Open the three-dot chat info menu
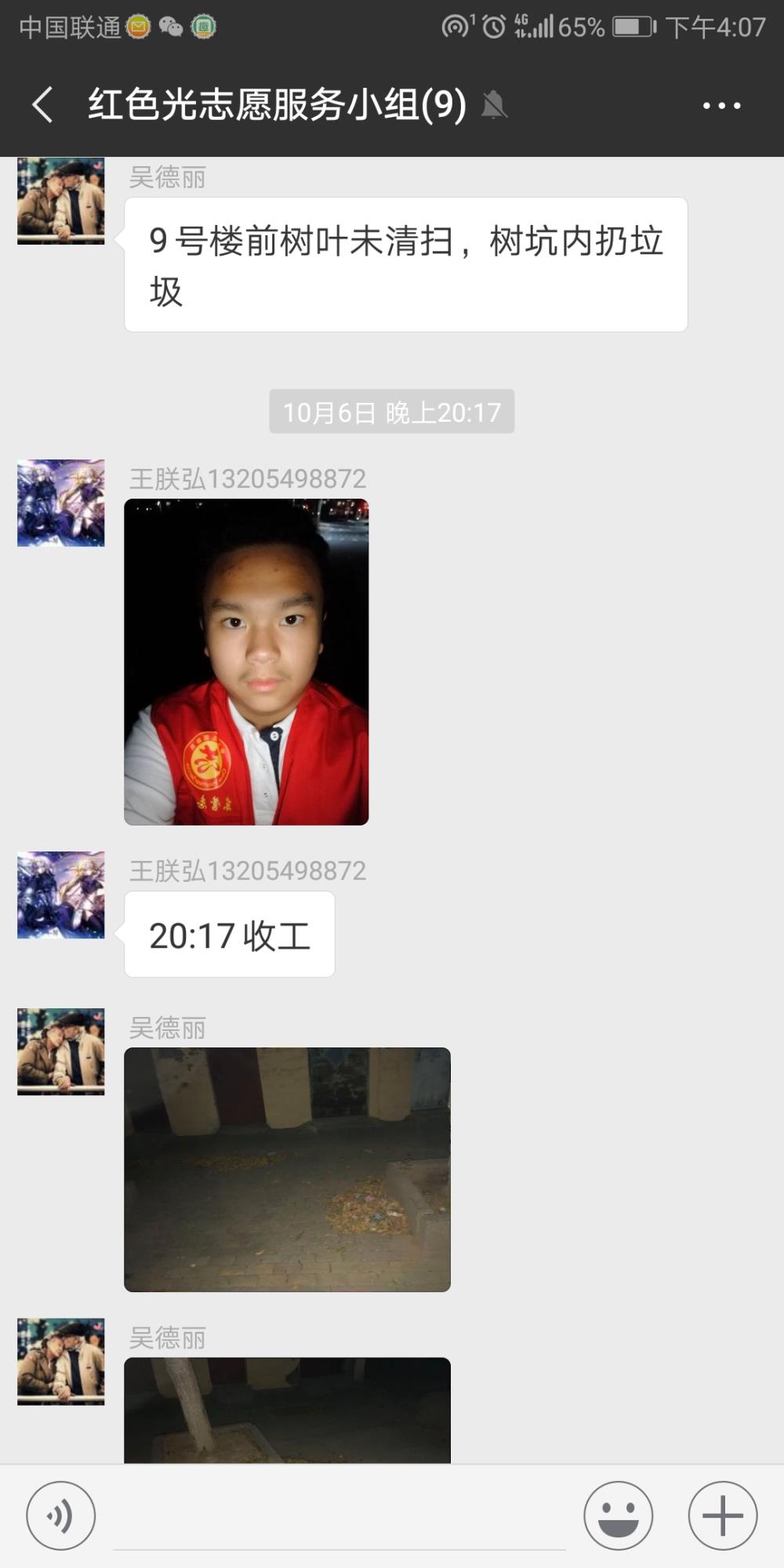 pos(721,105)
